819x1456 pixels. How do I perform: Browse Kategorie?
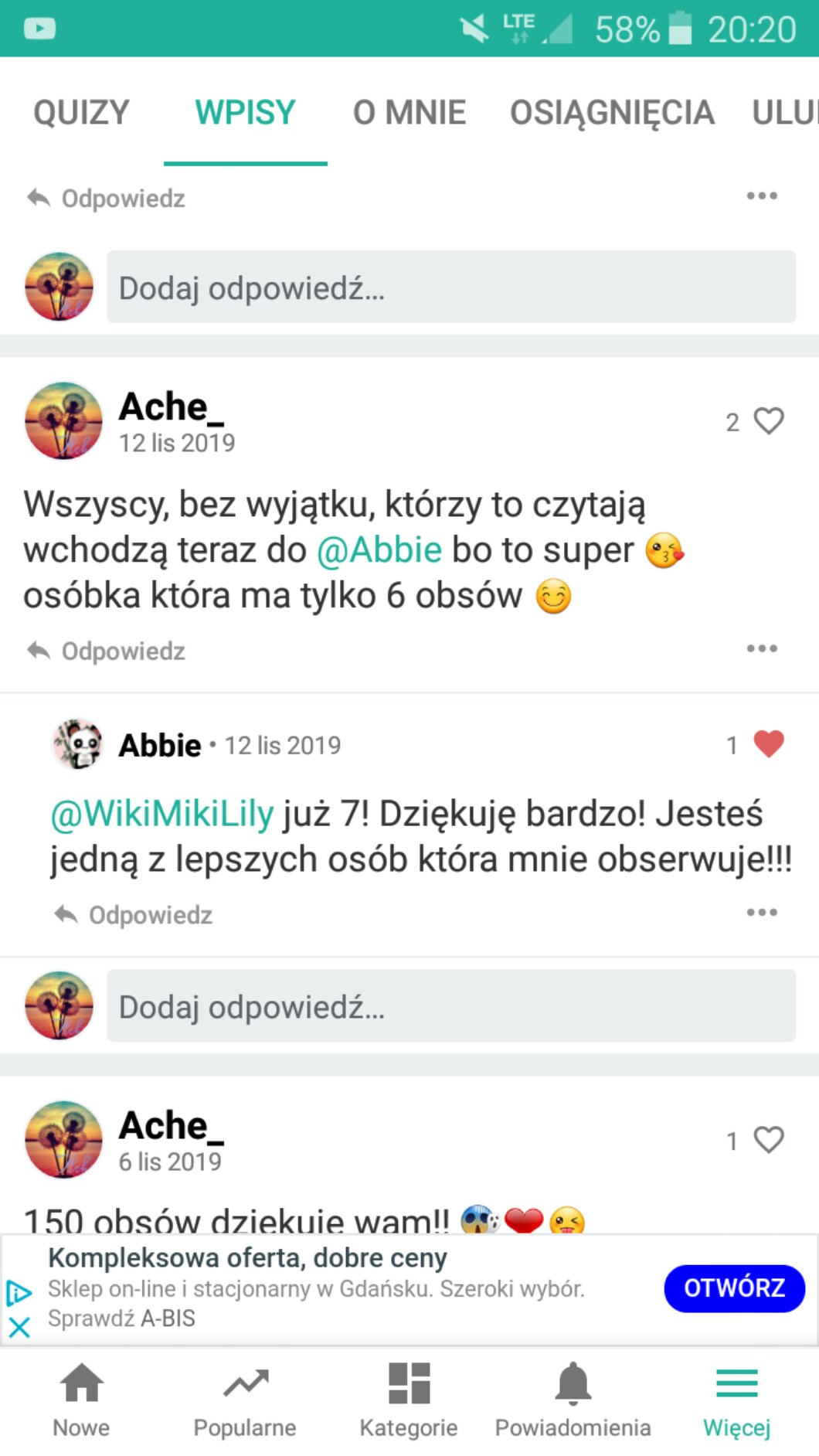[409, 1399]
